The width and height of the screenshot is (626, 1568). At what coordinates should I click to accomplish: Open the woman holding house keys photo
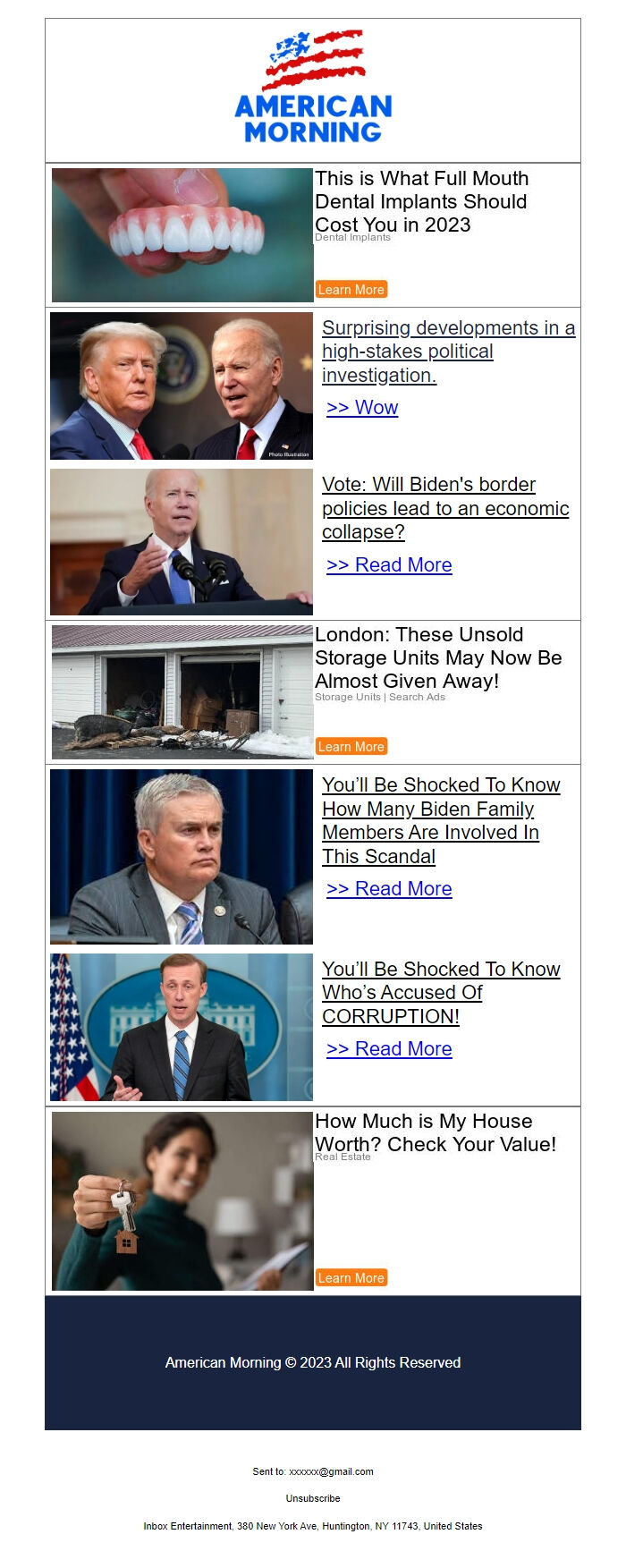(182, 1201)
